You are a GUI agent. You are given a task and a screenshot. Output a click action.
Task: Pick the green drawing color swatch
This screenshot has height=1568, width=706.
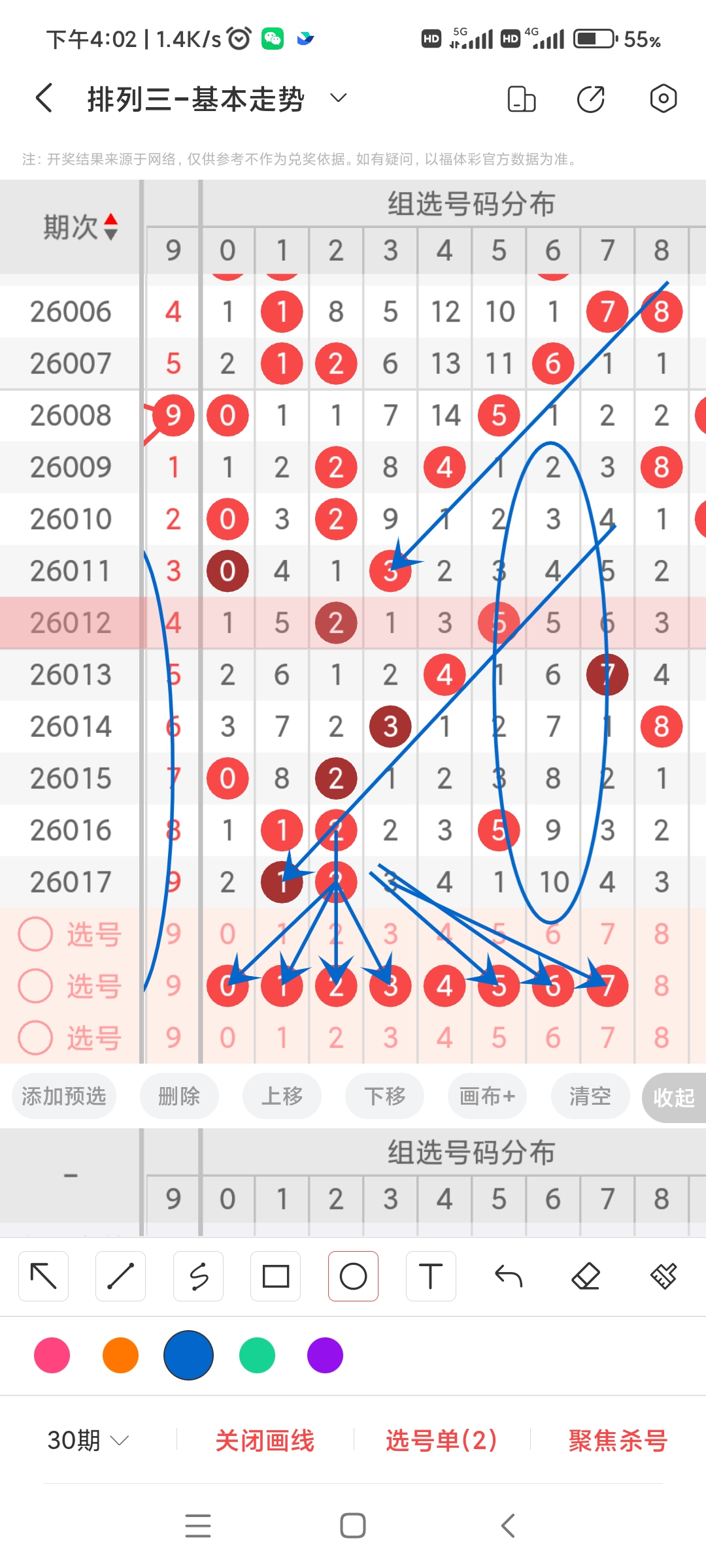coord(256,1356)
